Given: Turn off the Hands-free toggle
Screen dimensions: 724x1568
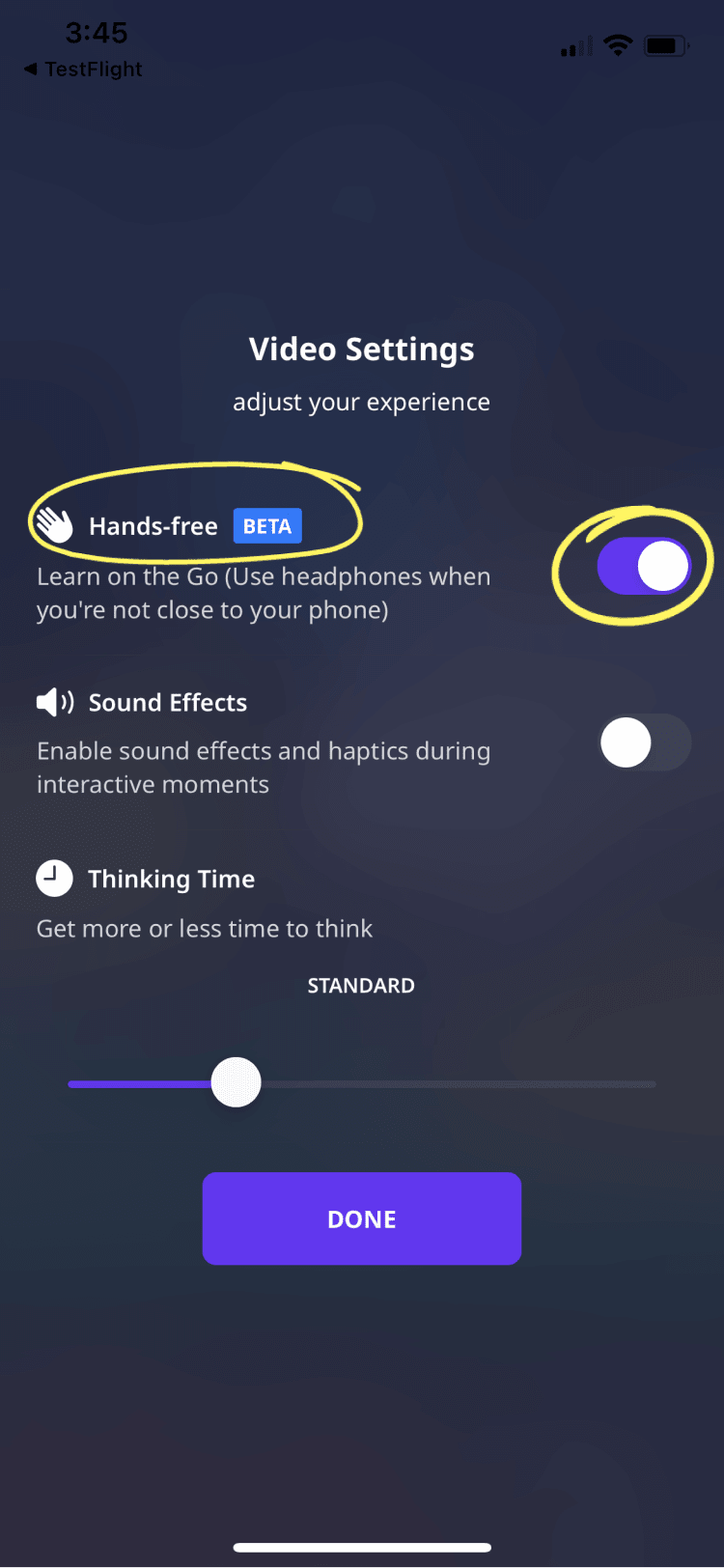Looking at the screenshot, I should tap(644, 566).
